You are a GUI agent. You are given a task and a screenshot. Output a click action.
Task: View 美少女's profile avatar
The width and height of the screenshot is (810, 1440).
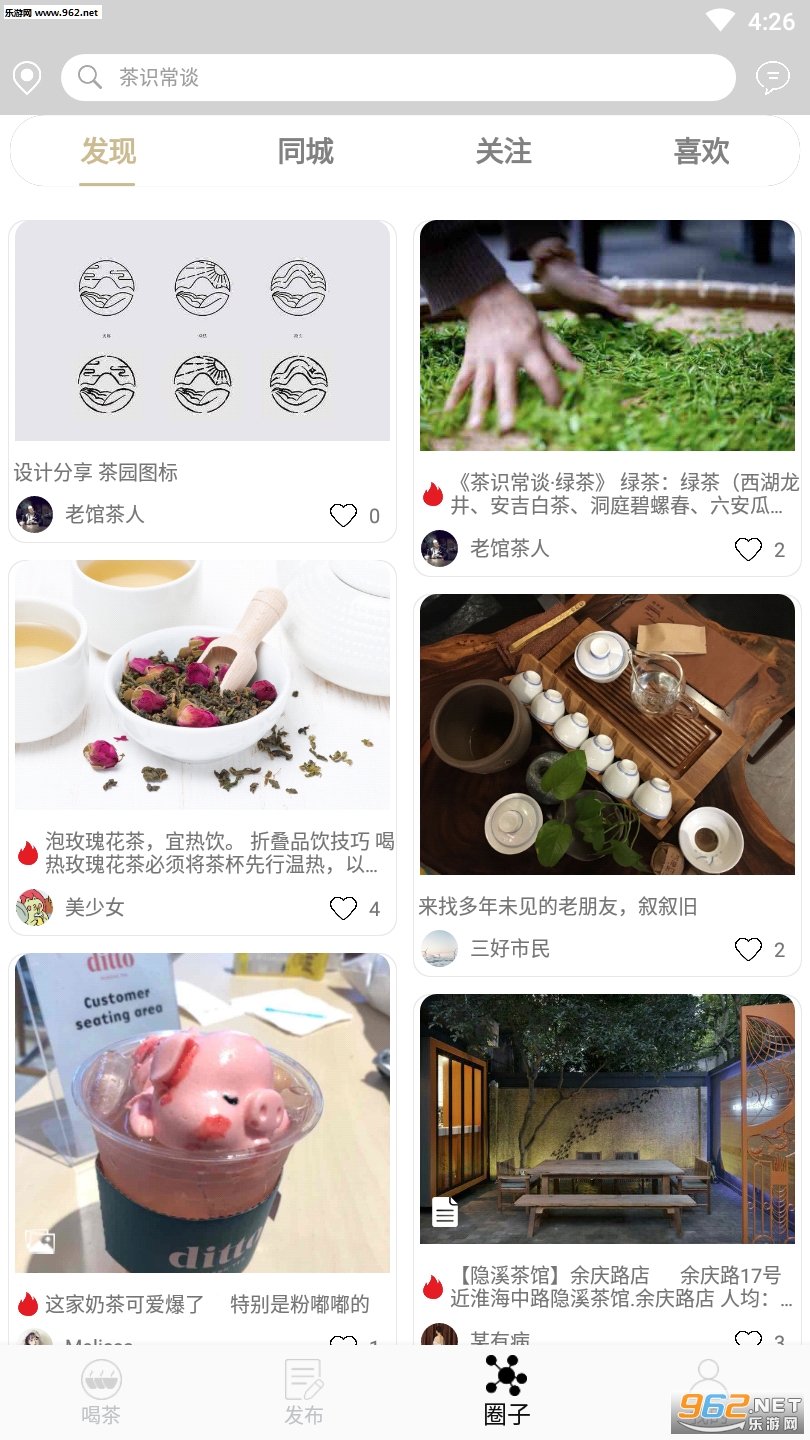coord(34,908)
